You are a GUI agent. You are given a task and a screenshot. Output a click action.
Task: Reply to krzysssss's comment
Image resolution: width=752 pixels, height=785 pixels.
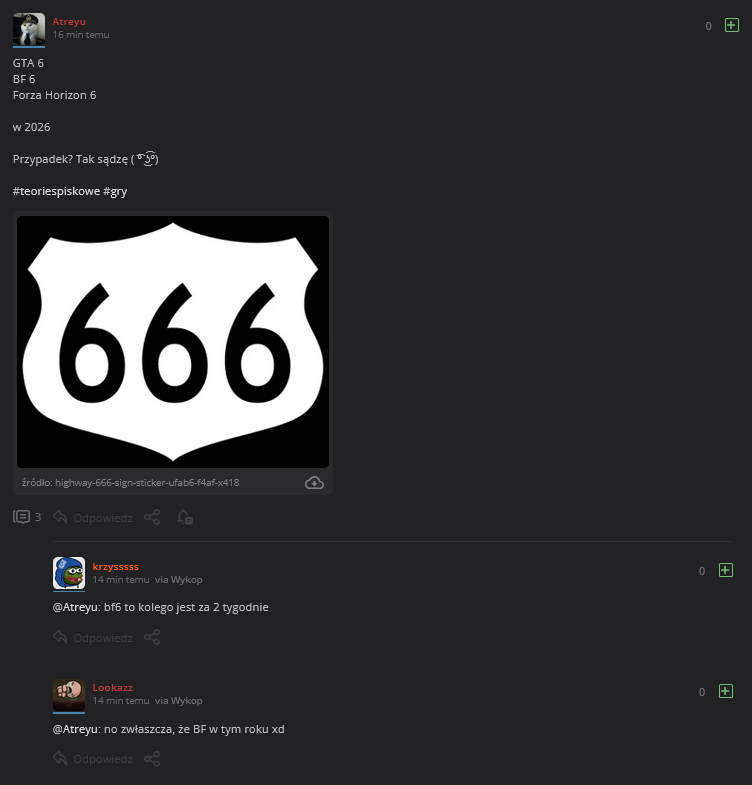(92, 637)
